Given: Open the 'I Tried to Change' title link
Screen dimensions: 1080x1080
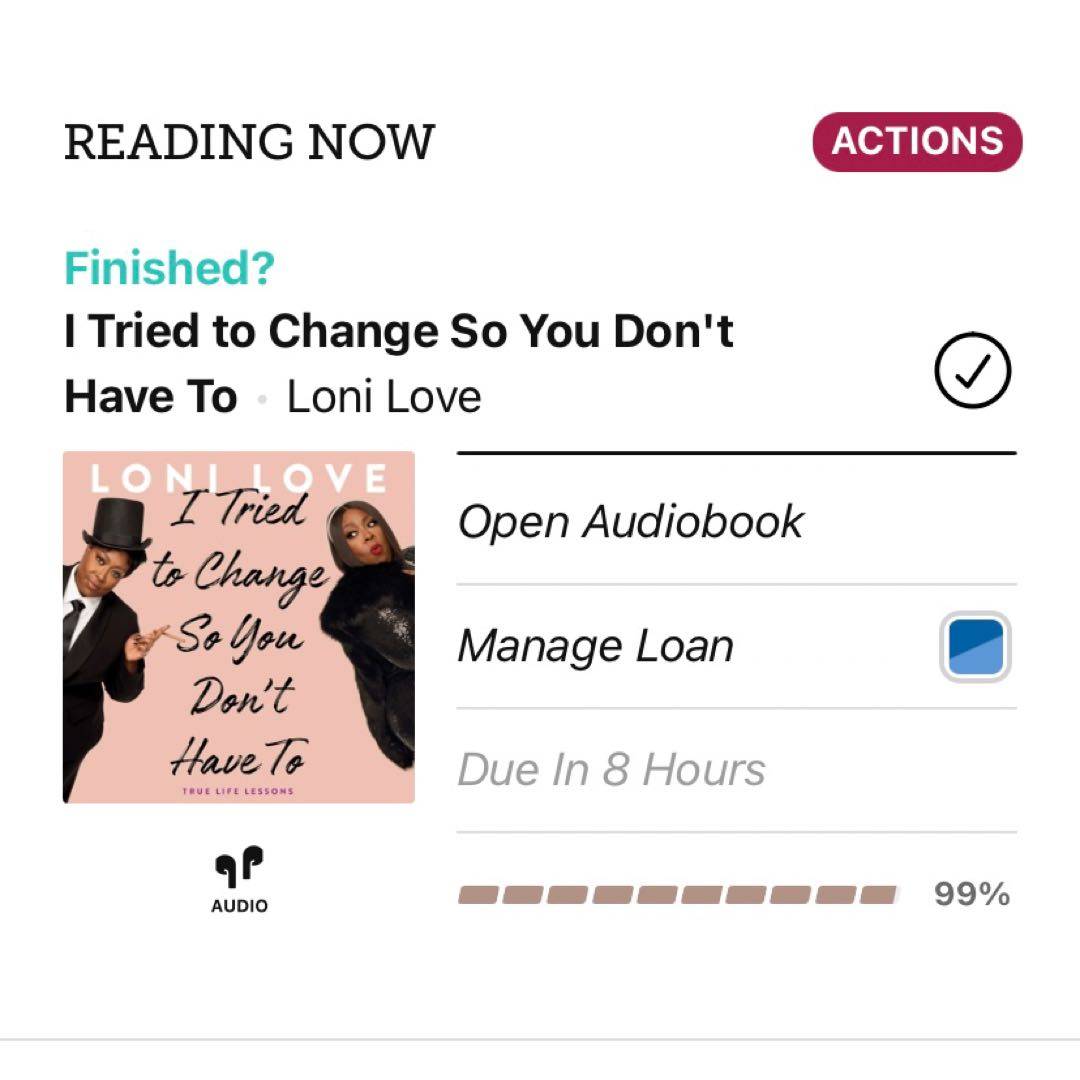Looking at the screenshot, I should [x=398, y=332].
